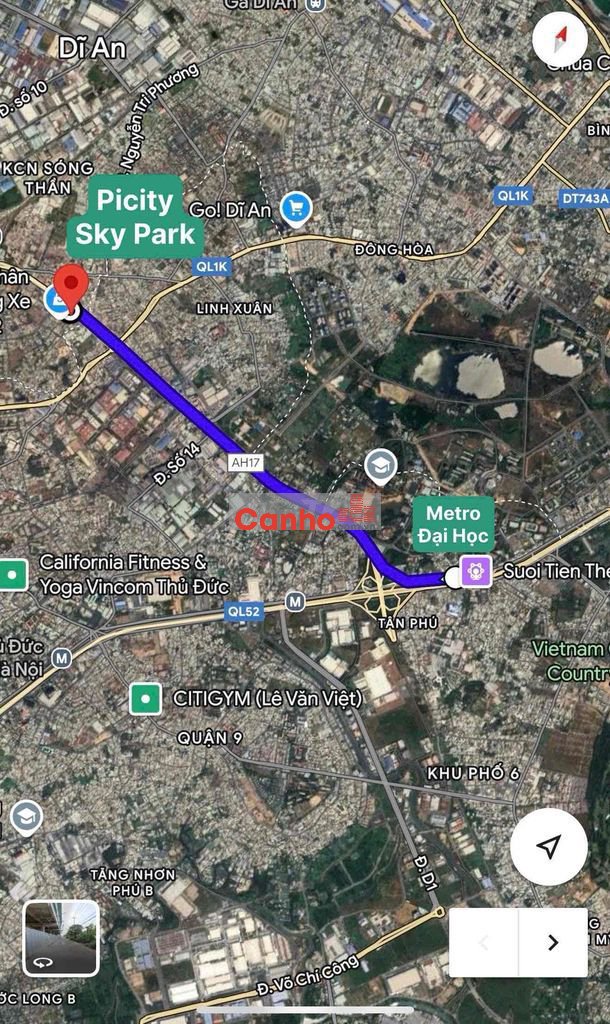Tap the red destination pin
Screen dimensions: 610x1024
70,286
